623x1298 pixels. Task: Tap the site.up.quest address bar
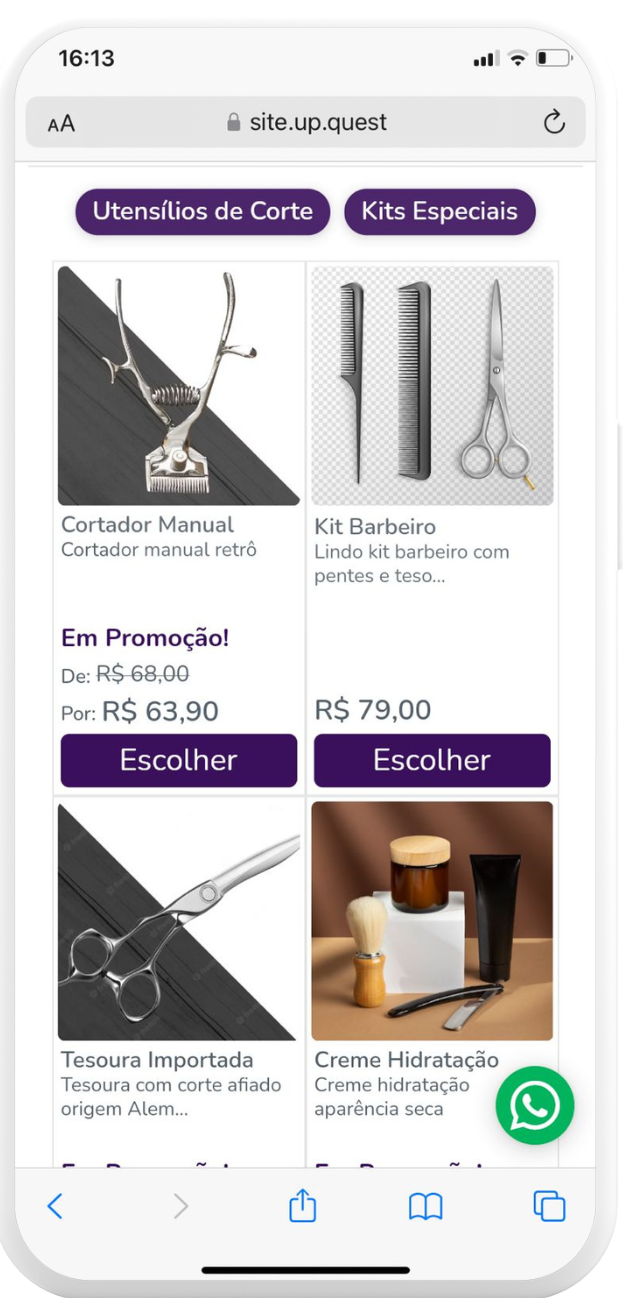click(306, 123)
